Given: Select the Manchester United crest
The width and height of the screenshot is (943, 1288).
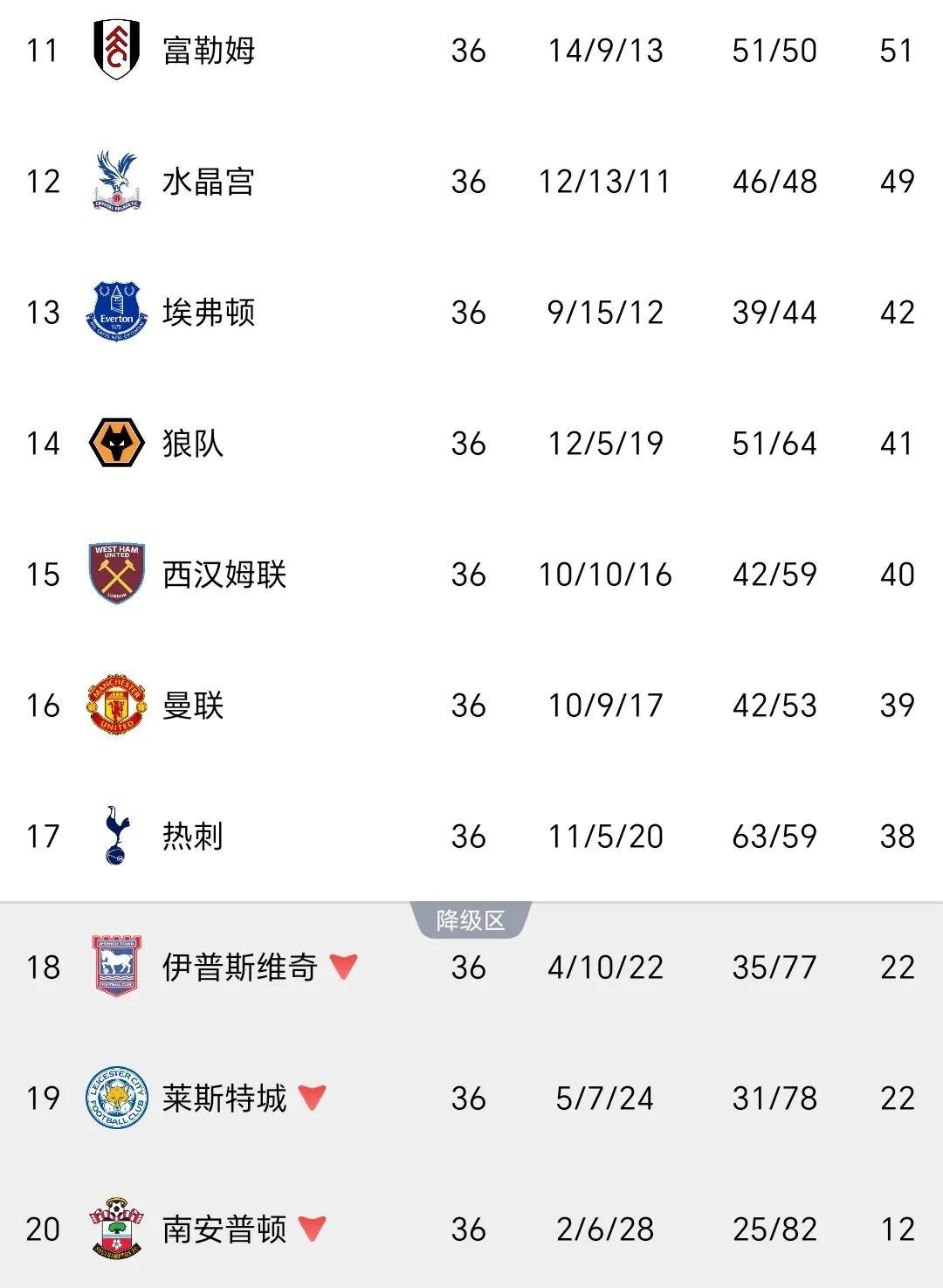Looking at the screenshot, I should click(116, 705).
